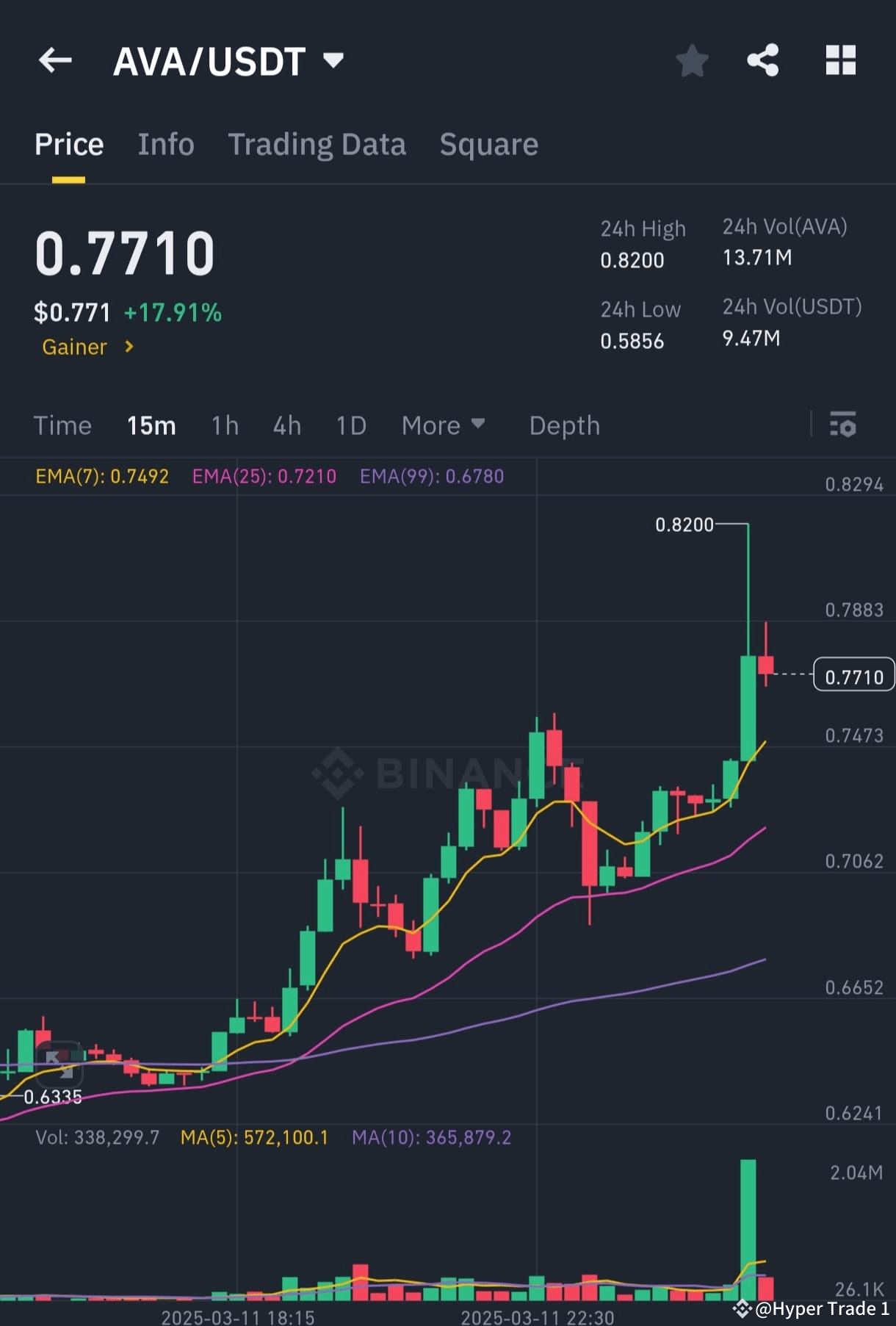Show the Depth view
Screen dimensions: 896x1326
tap(563, 425)
